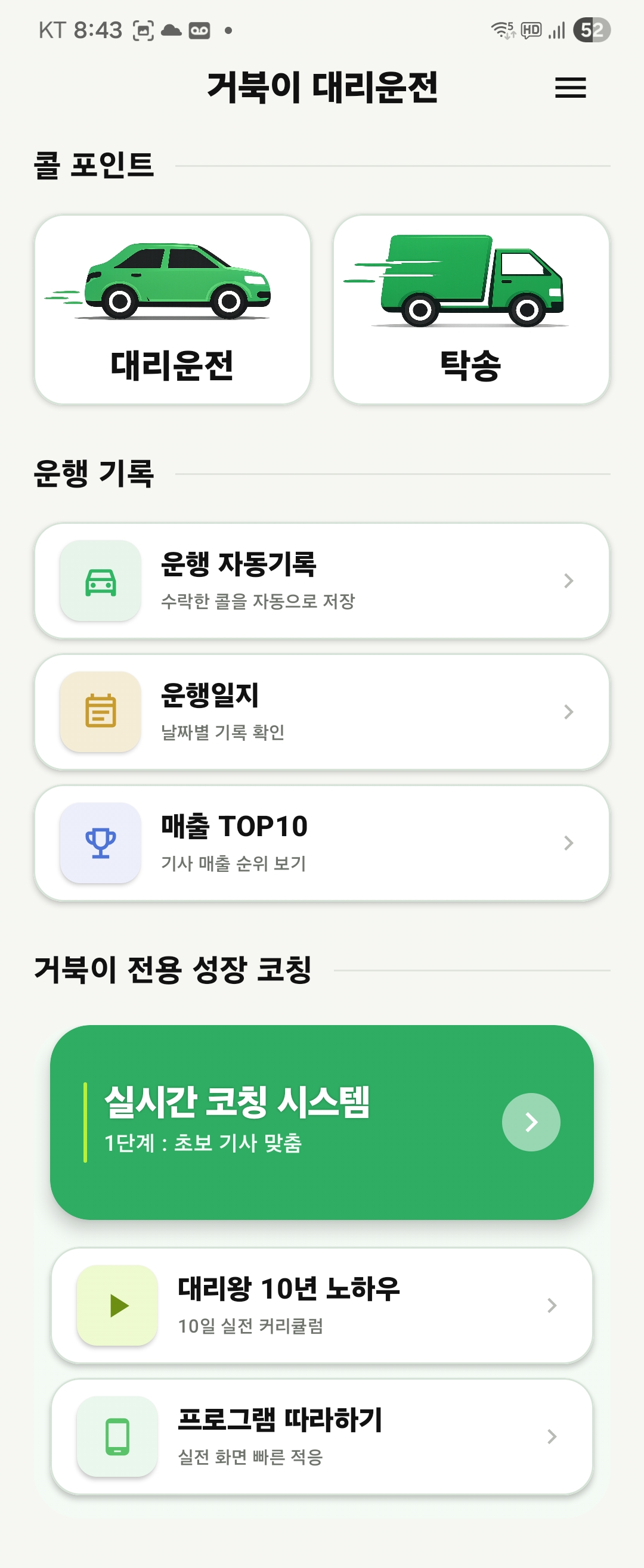Image resolution: width=644 pixels, height=1568 pixels.
Task: Click the yellow calendar icon on 운행일지
Action: pyautogui.click(x=102, y=711)
